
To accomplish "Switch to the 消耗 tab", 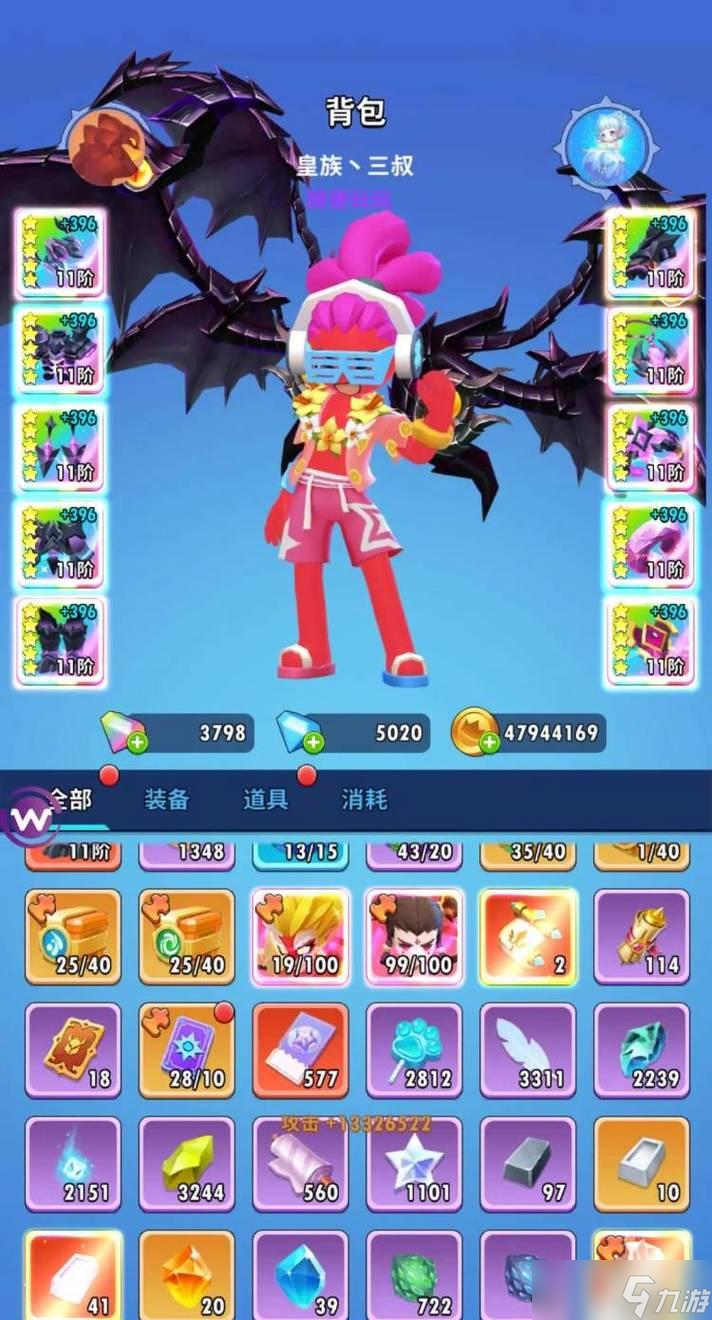I will pos(364,799).
